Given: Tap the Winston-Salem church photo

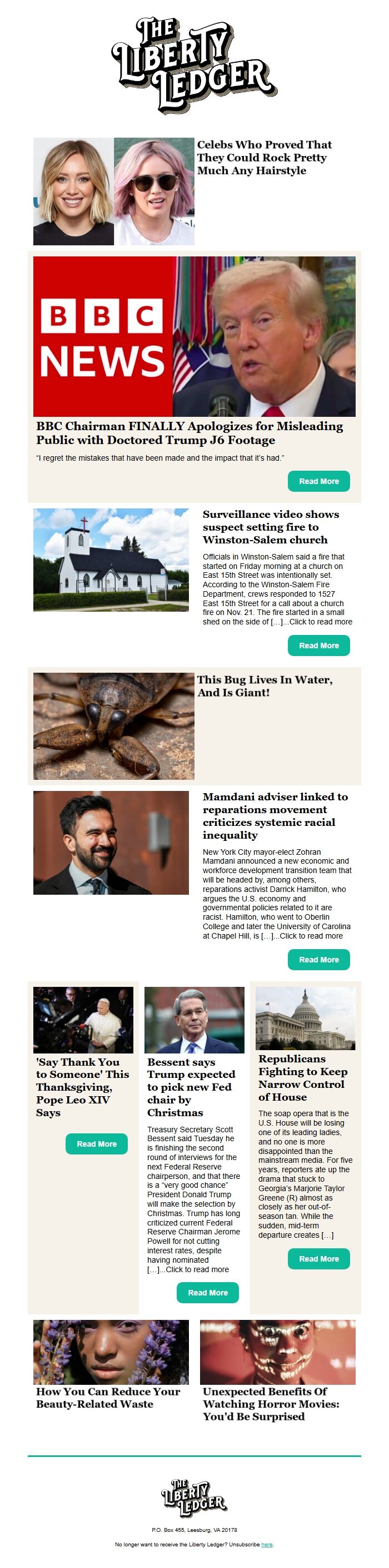Looking at the screenshot, I should tap(111, 559).
